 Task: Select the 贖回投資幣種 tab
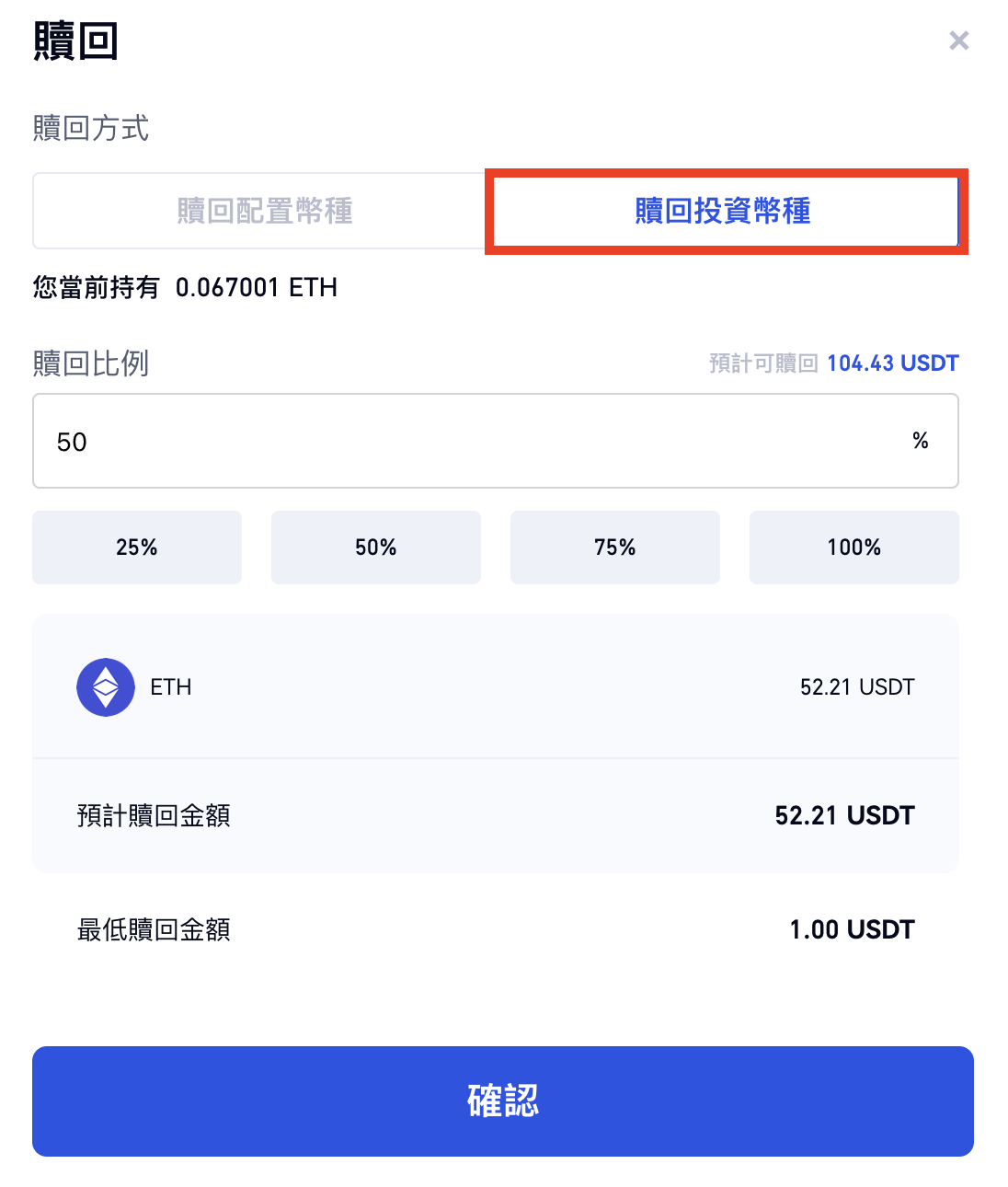click(x=723, y=211)
